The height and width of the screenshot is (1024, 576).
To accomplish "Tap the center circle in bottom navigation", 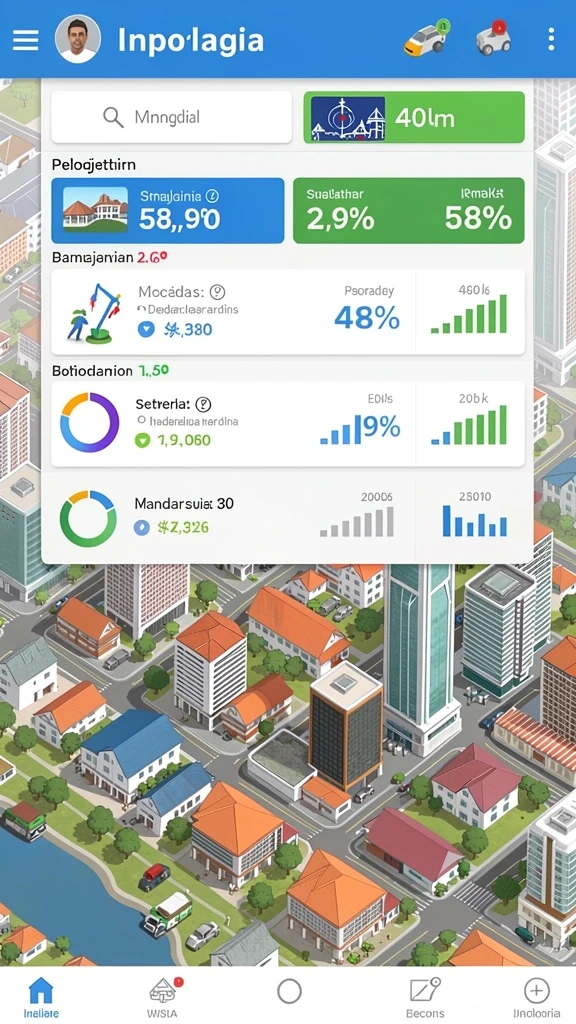I will click(x=289, y=991).
